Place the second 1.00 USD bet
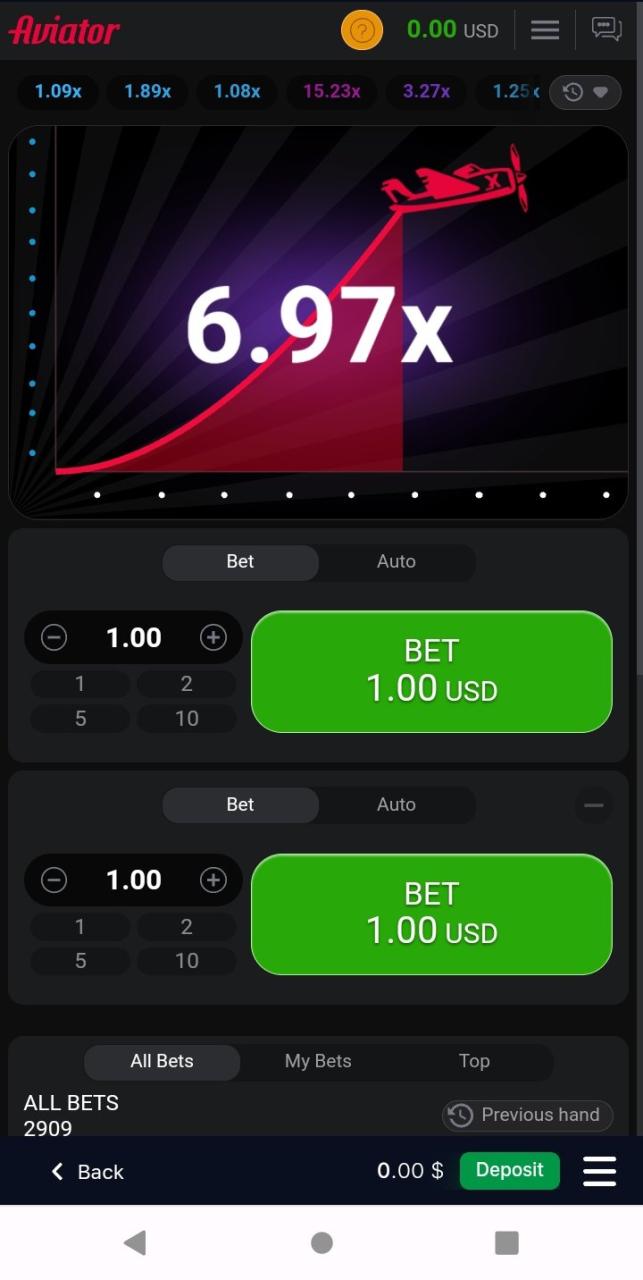643x1280 pixels. click(431, 914)
